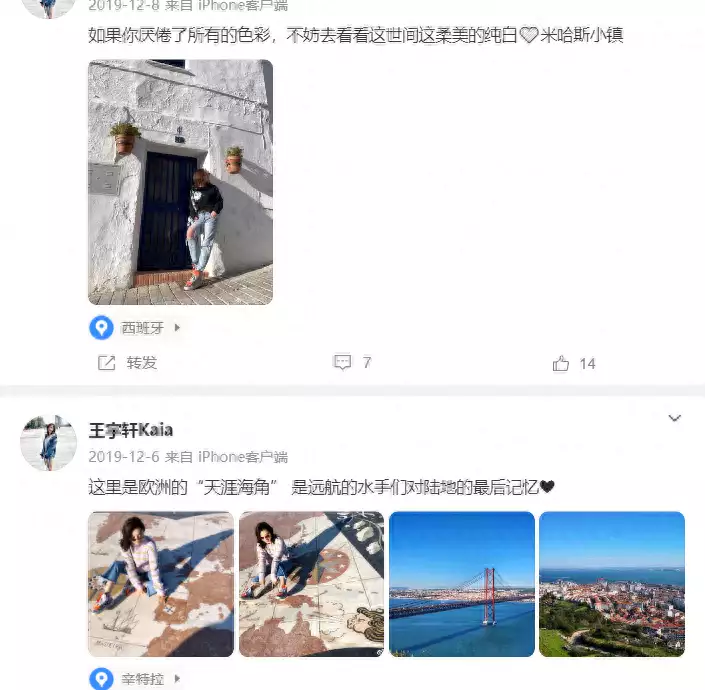Open the first sitting-on-map photo
Screen dimensions: 705x690
161,584
